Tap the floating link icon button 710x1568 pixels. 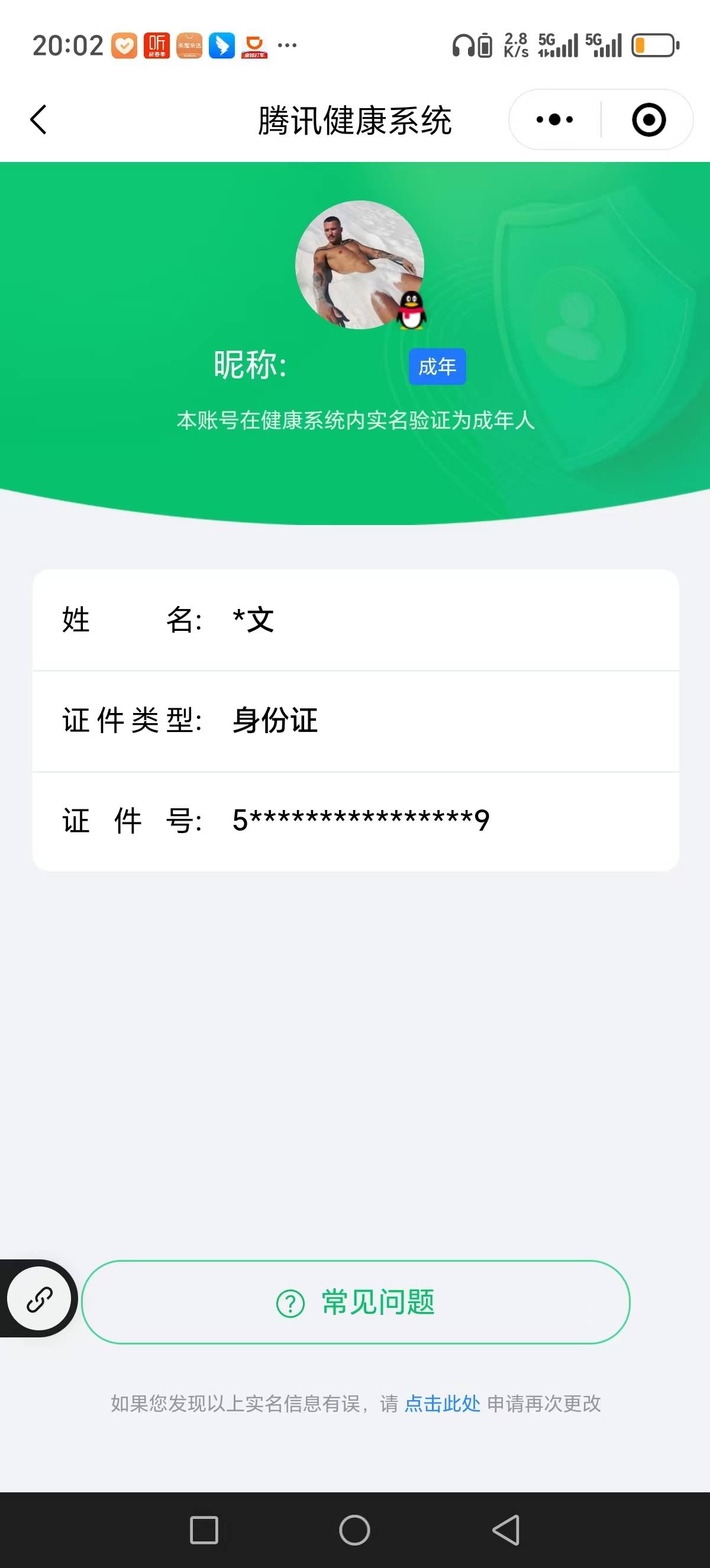(x=39, y=1299)
